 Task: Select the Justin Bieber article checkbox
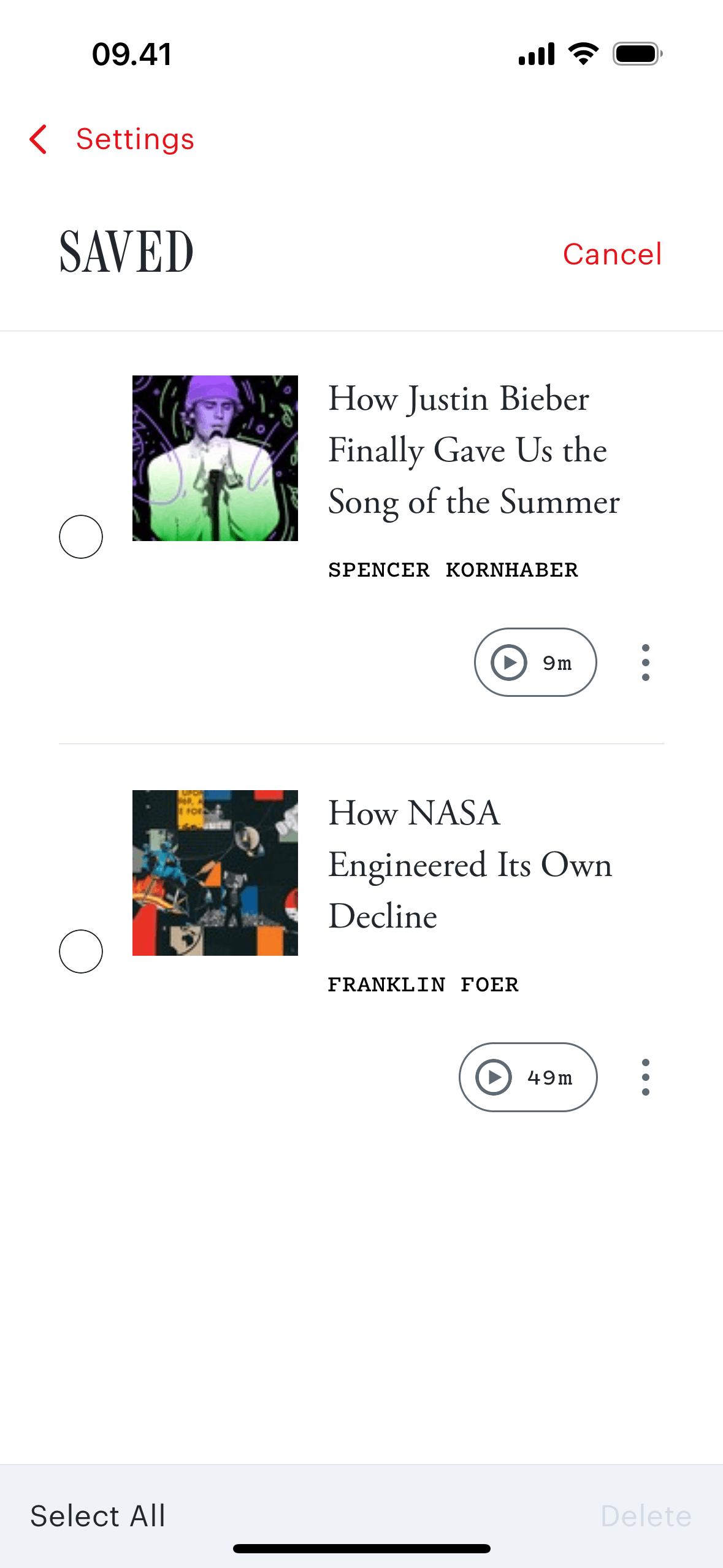pos(81,537)
